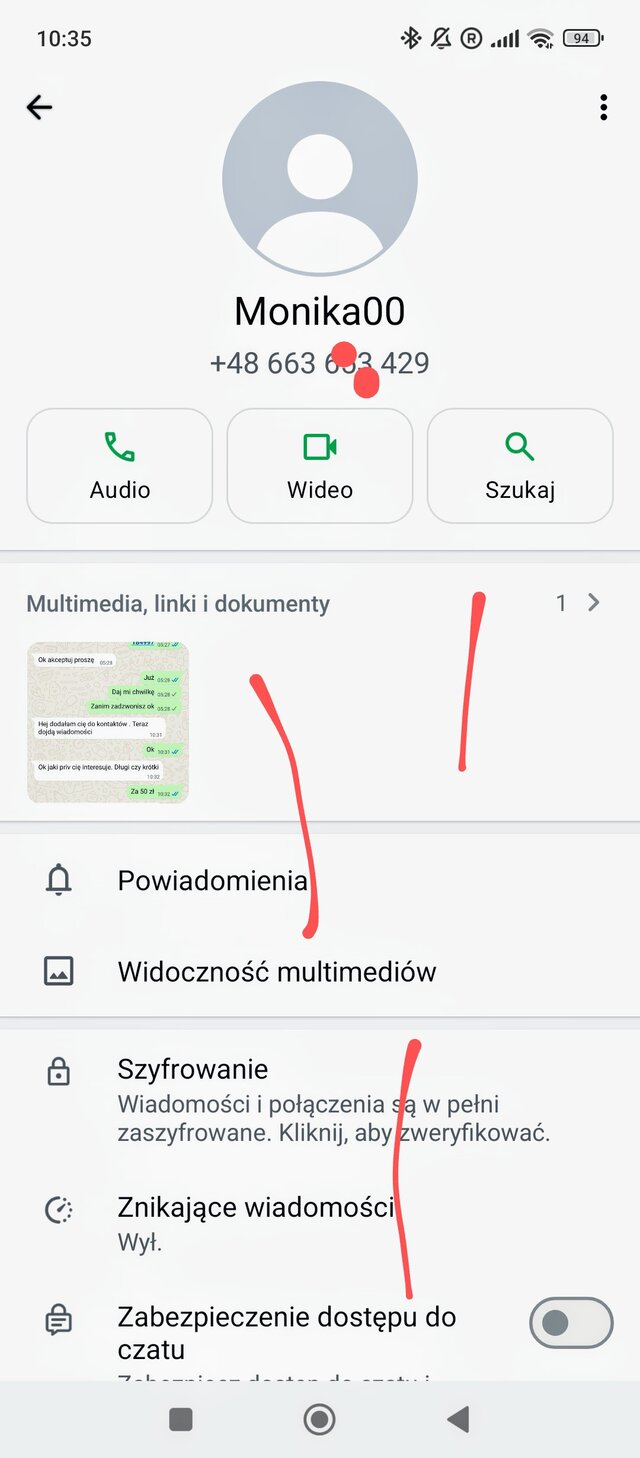Screen dimensions: 640x1458
Task: Start an Audio call with Monika00
Action: [120, 466]
